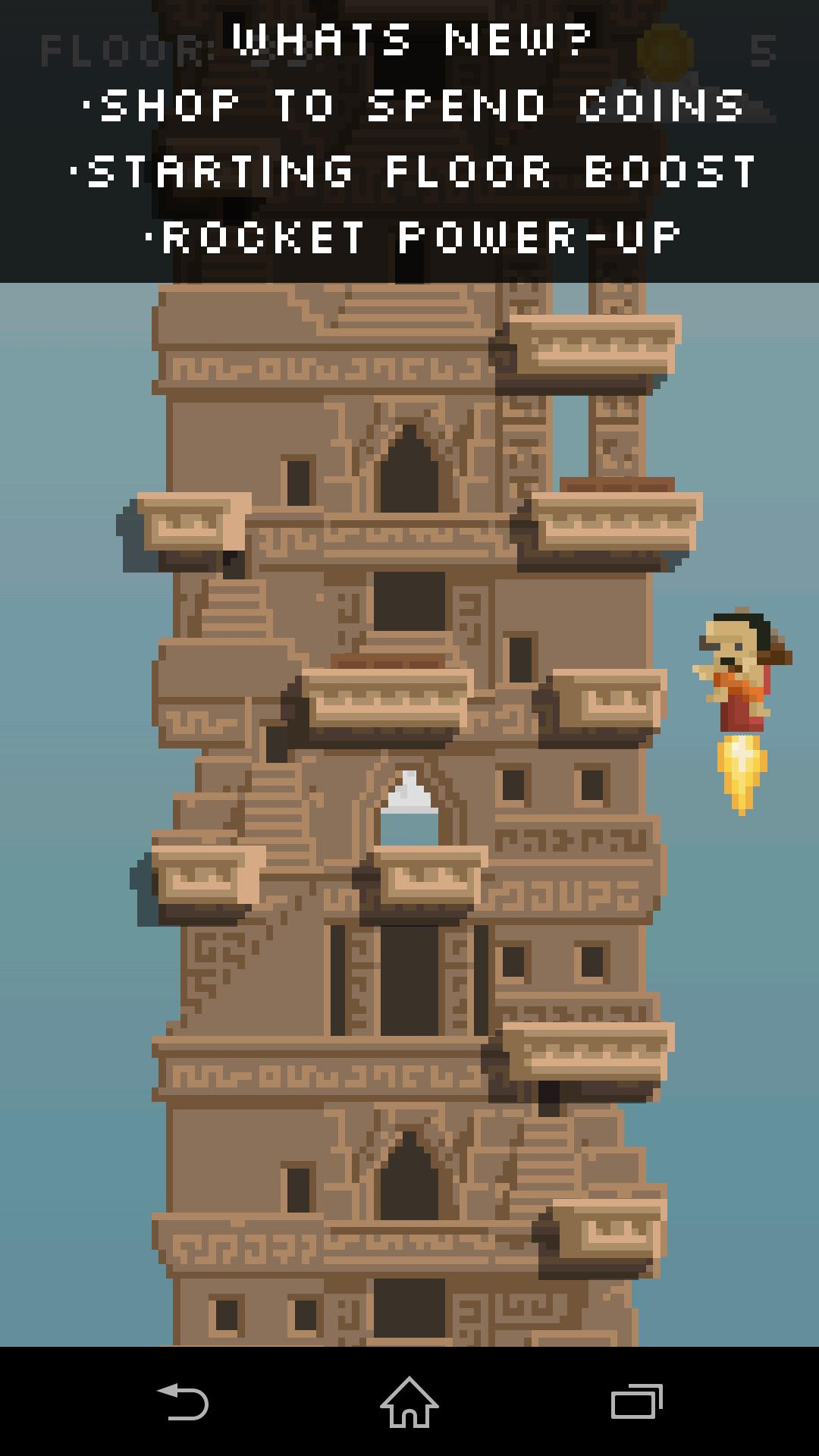Return to the phone's home screen
The image size is (819, 1456).
[409, 1401]
